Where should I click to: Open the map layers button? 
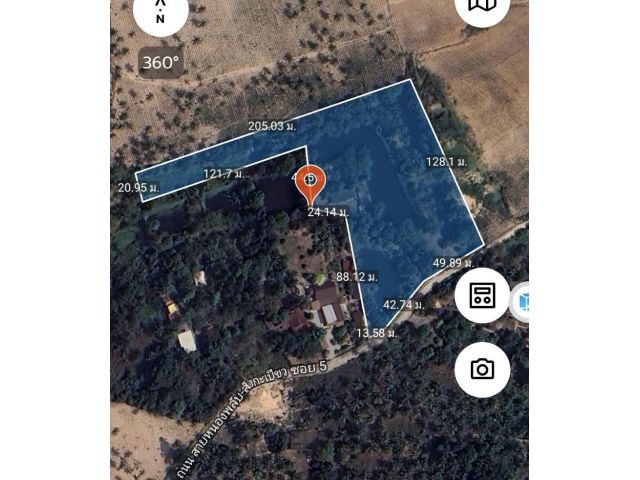click(x=482, y=8)
